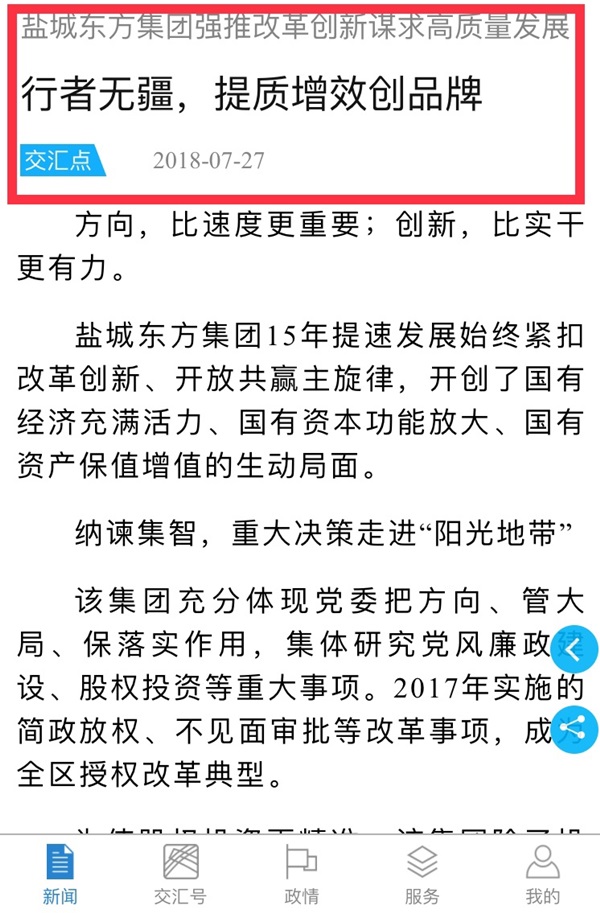This screenshot has height=913, width=600.
Task: Go to the 我的 profile tab
Action: click(542, 873)
